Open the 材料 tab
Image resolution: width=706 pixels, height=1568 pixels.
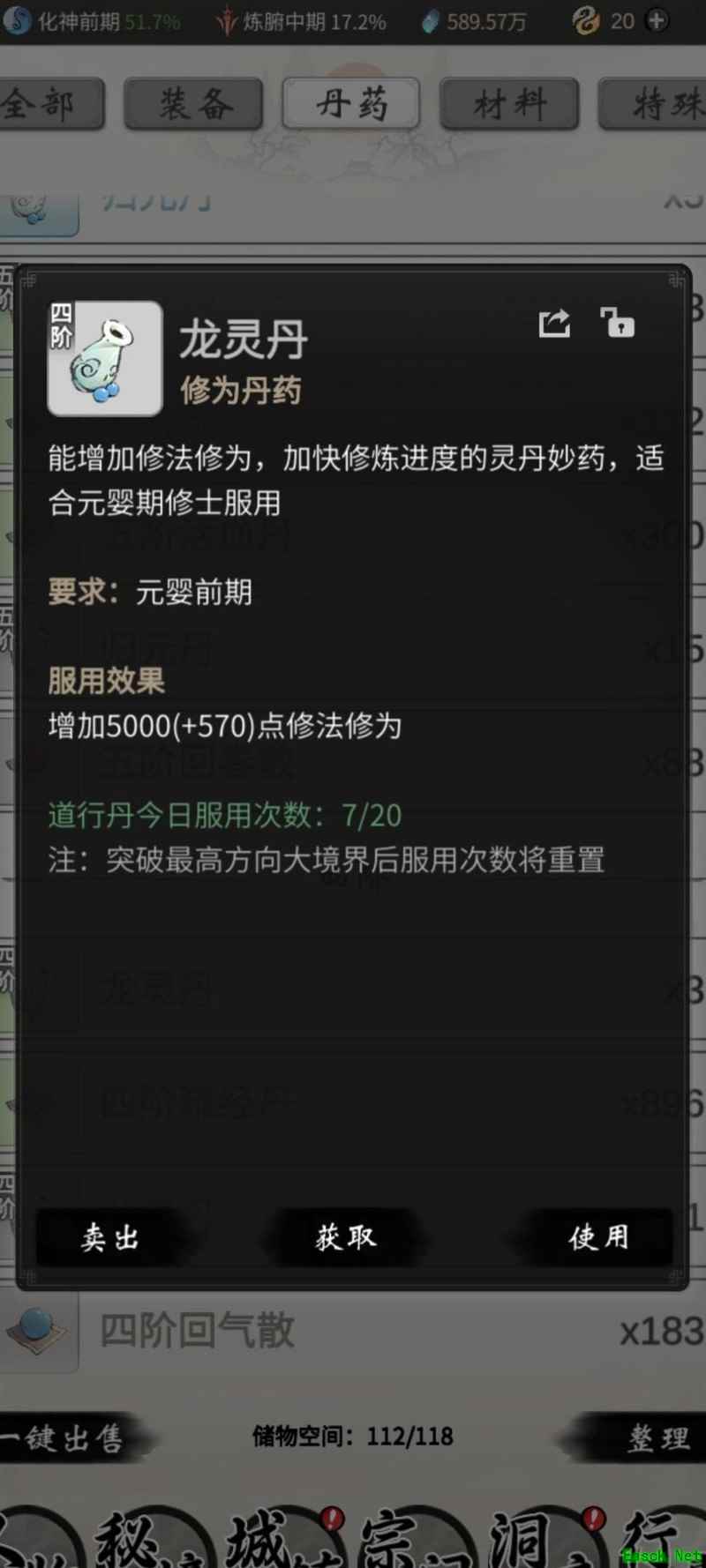[x=509, y=104]
